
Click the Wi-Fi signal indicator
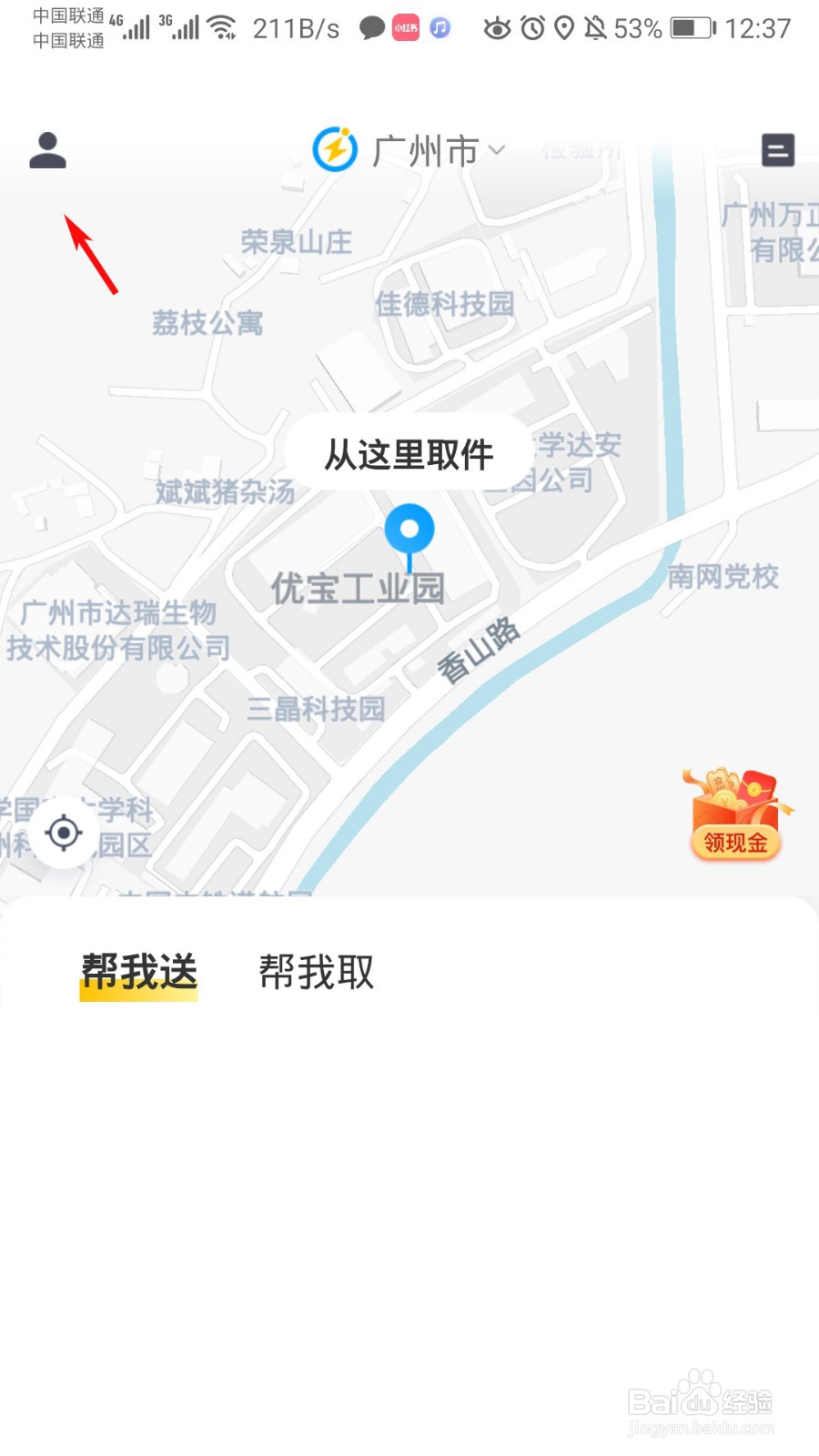[222, 27]
